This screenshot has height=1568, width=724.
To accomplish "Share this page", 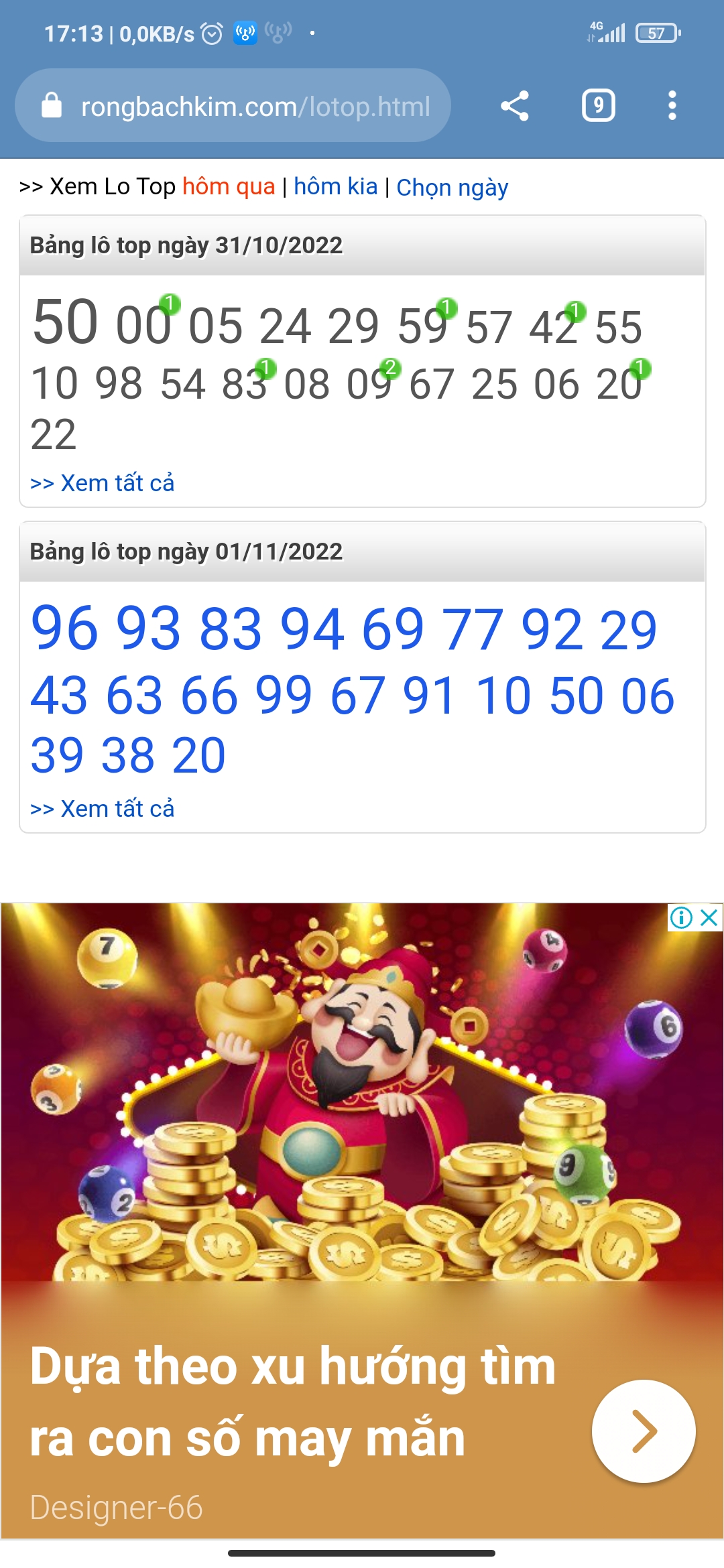I will click(515, 106).
